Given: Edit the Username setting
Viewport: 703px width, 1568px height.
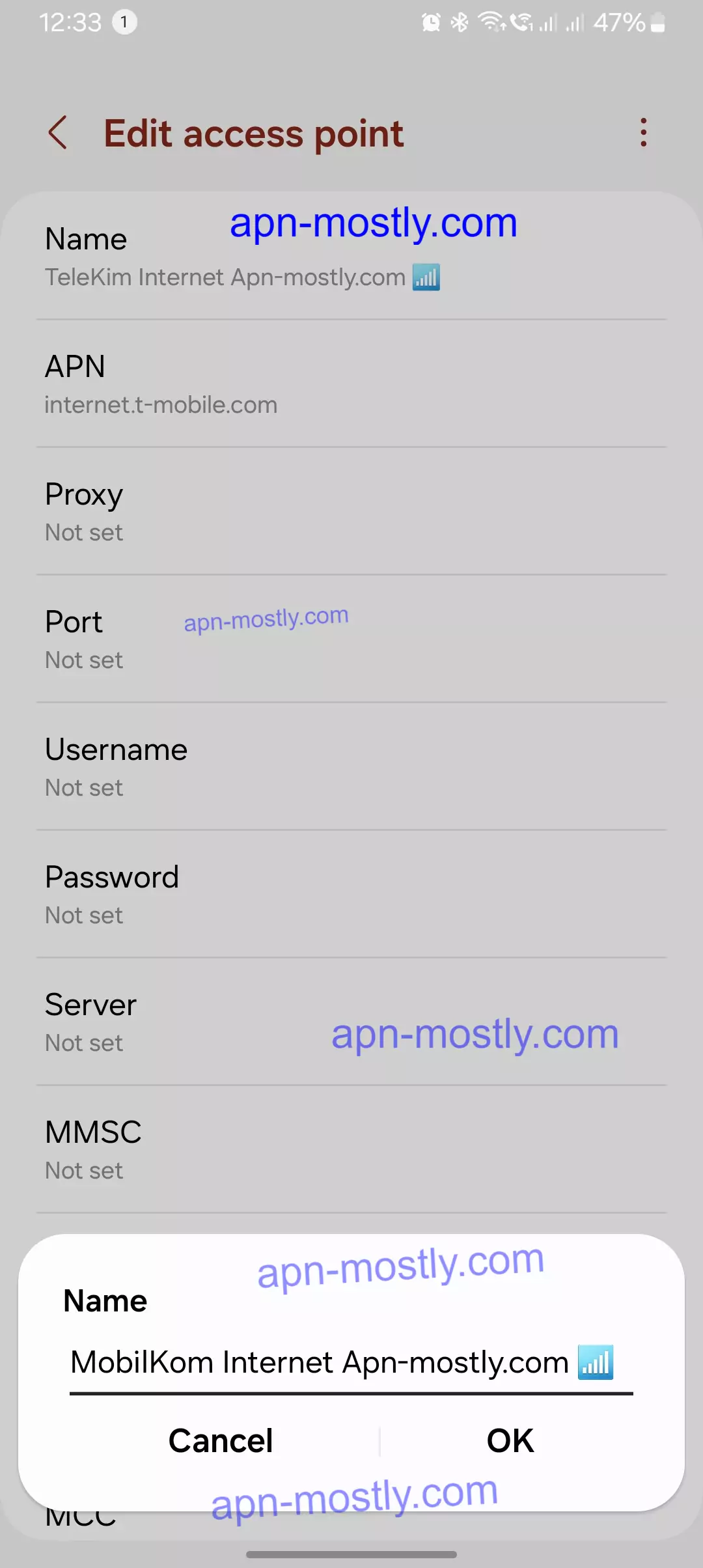Looking at the screenshot, I should [351, 767].
